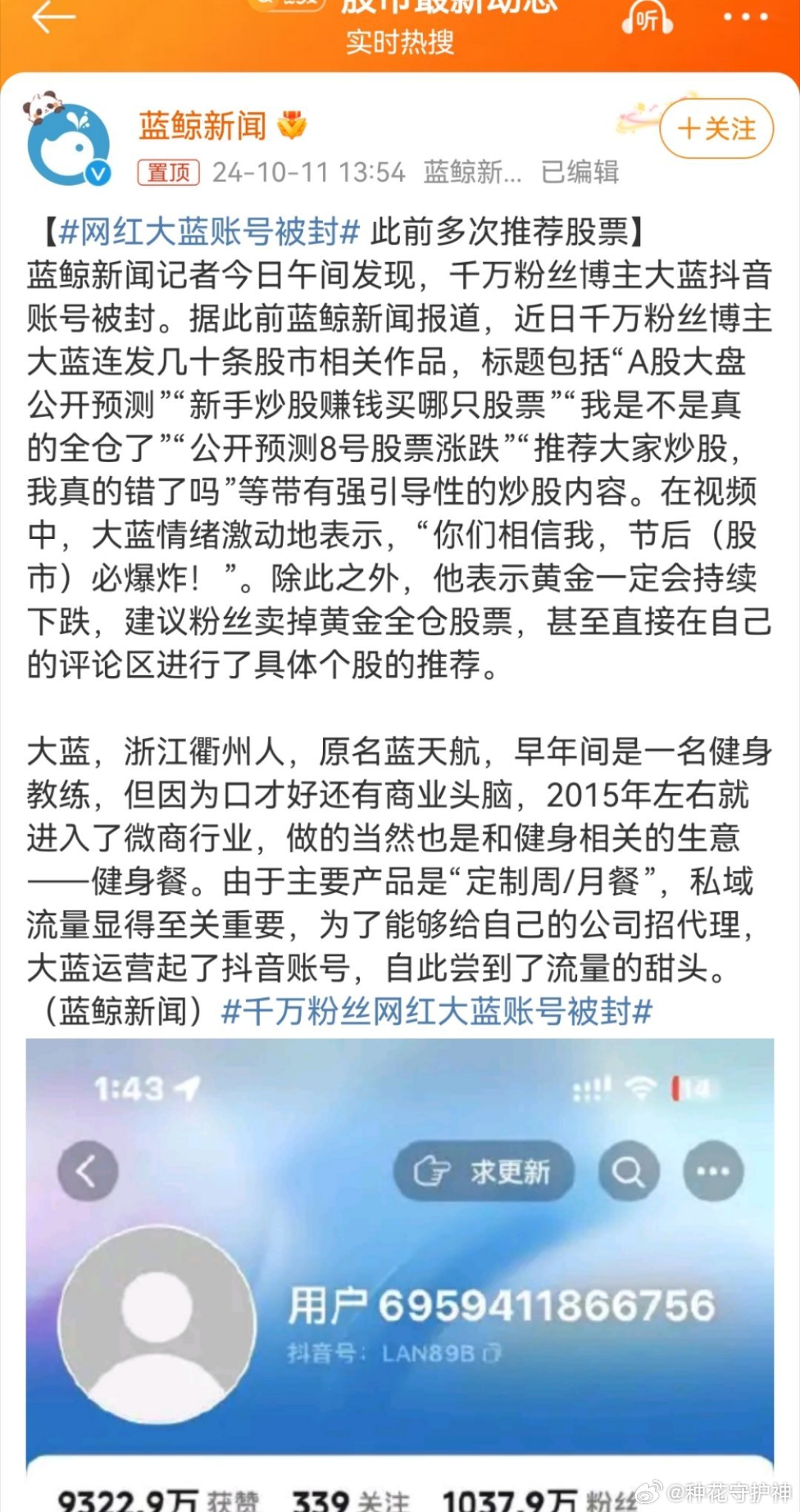Open hashtag #千万粉丝网红大蓝账号被封#
The width and height of the screenshot is (800, 1512).
(x=437, y=1011)
